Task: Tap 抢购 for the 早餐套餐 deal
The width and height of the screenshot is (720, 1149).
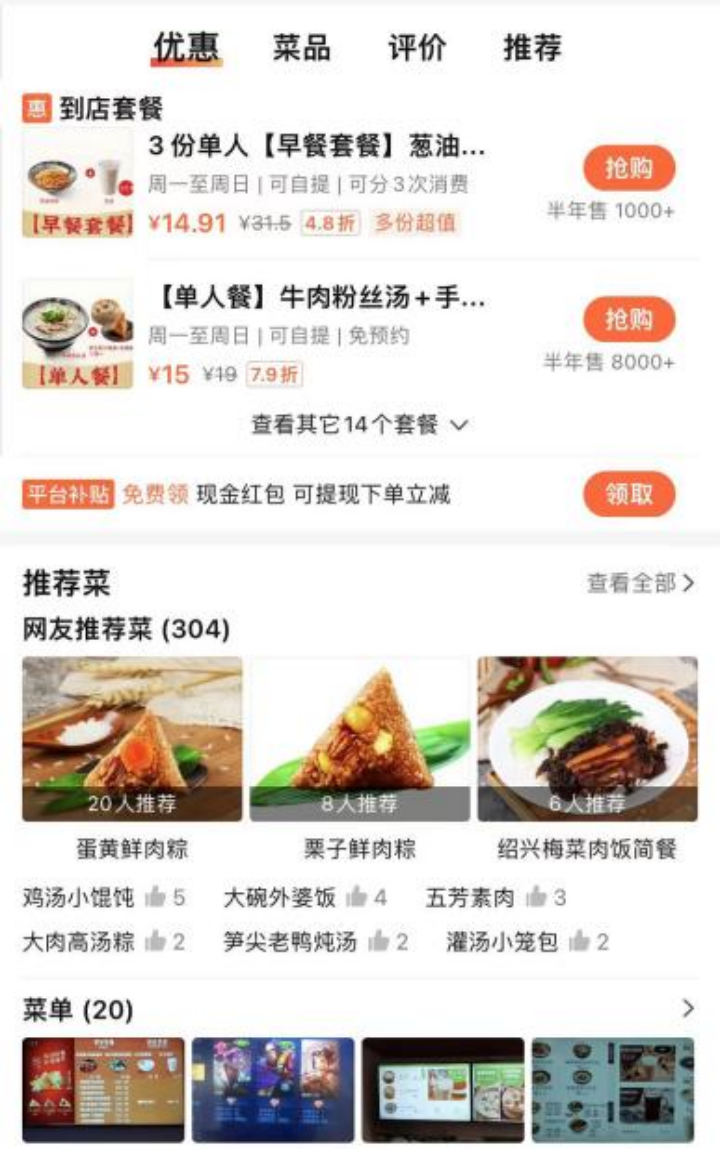Action: (629, 168)
